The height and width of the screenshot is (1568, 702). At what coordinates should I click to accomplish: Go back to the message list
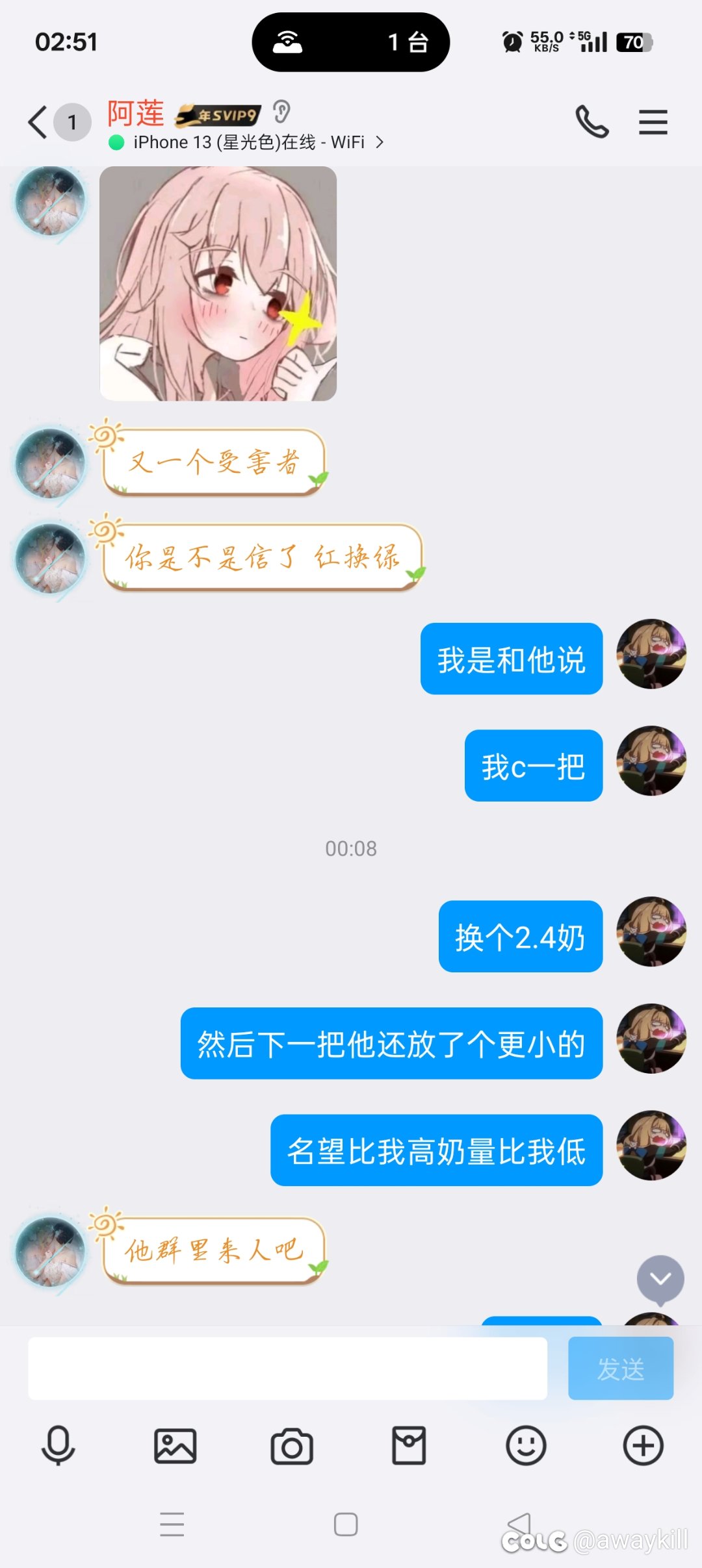(x=38, y=122)
